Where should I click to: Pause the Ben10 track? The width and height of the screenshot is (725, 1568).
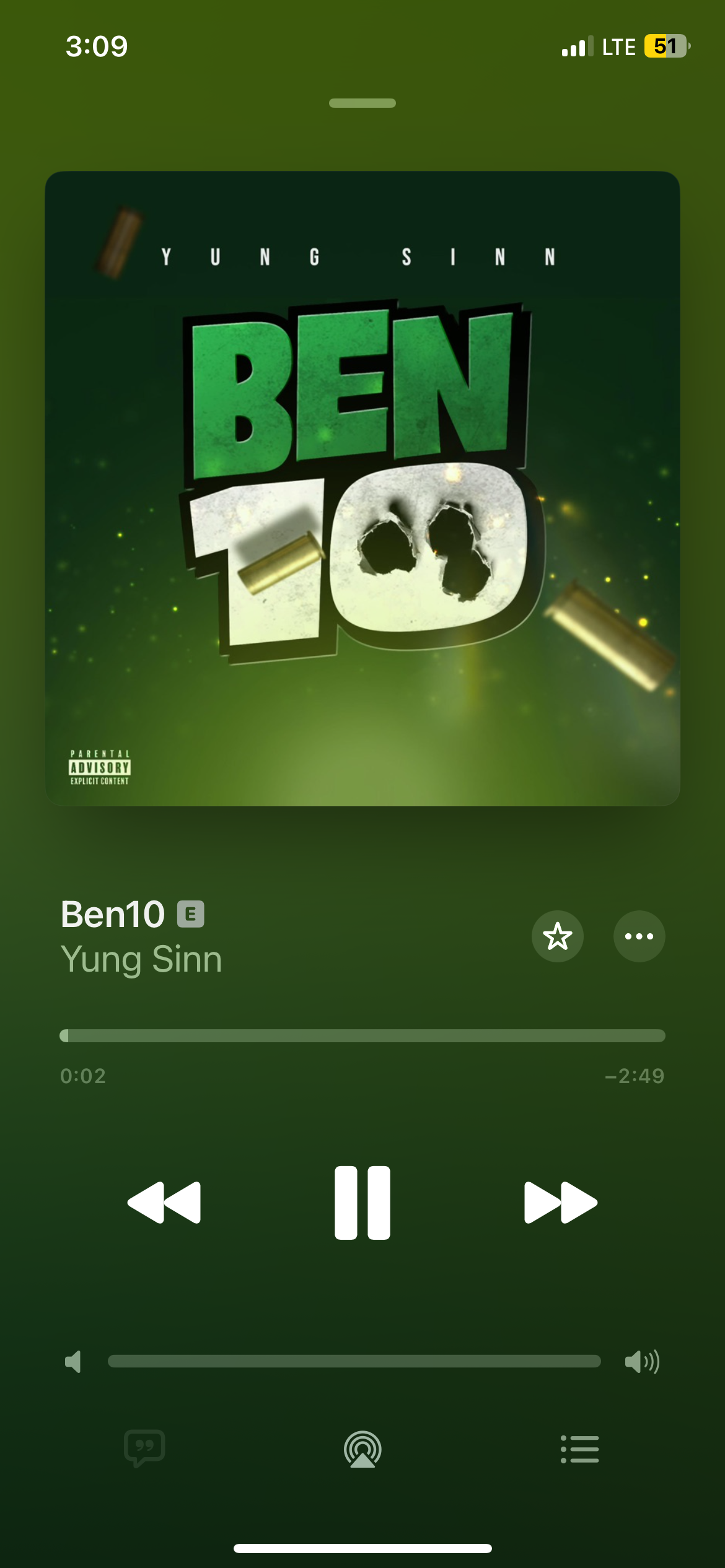click(362, 1202)
